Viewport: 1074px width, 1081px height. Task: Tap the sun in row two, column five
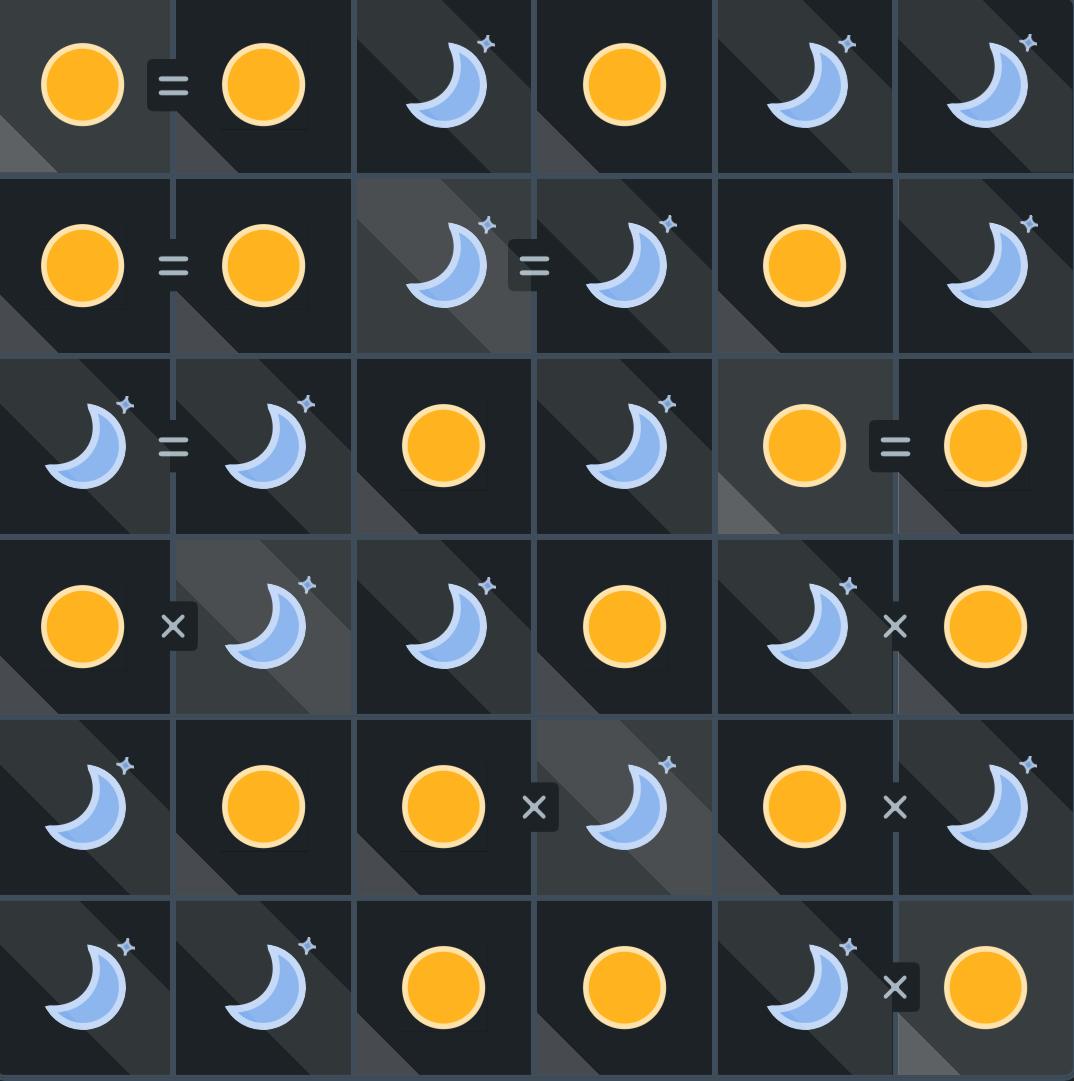tap(804, 266)
